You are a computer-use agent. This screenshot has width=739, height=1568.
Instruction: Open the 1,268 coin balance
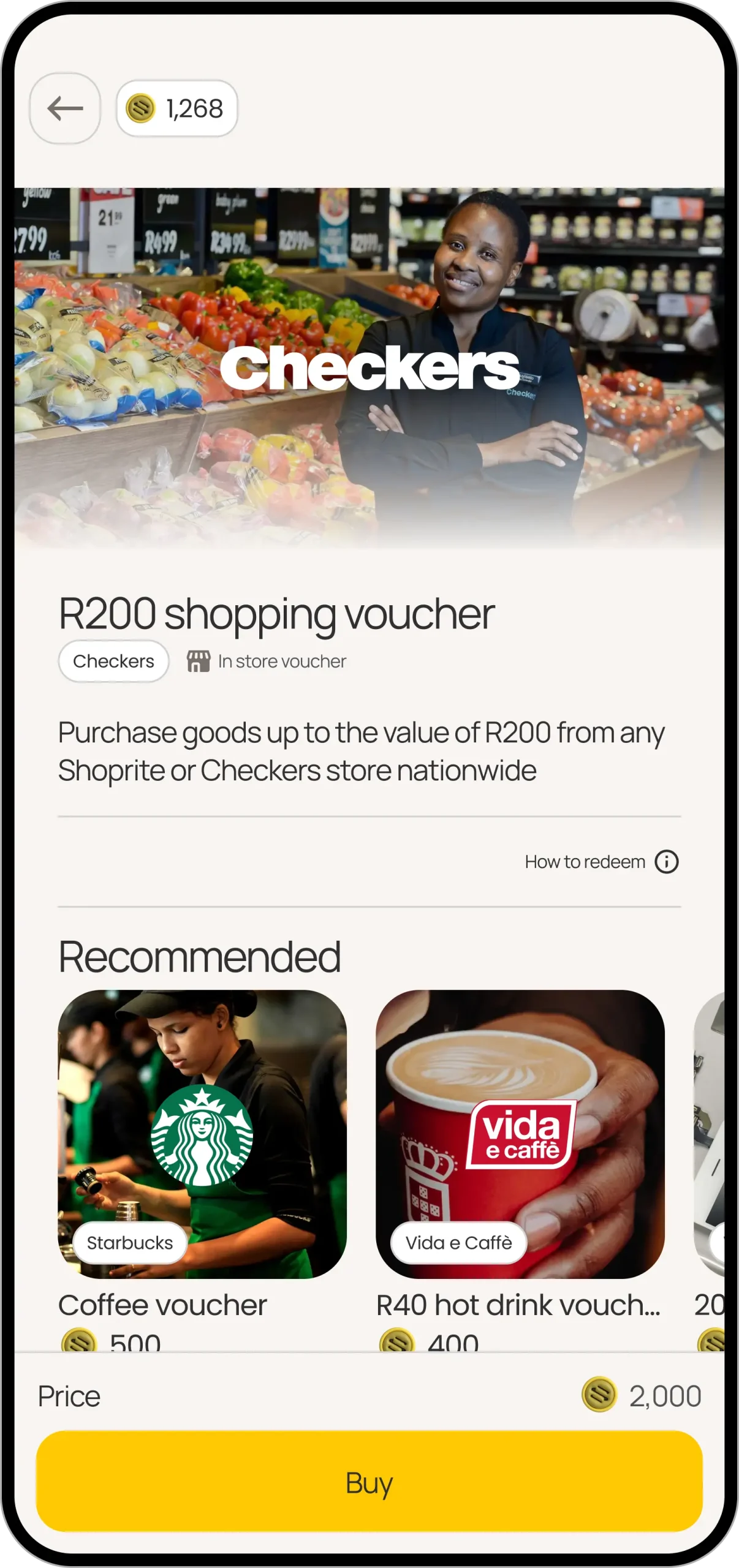[176, 108]
